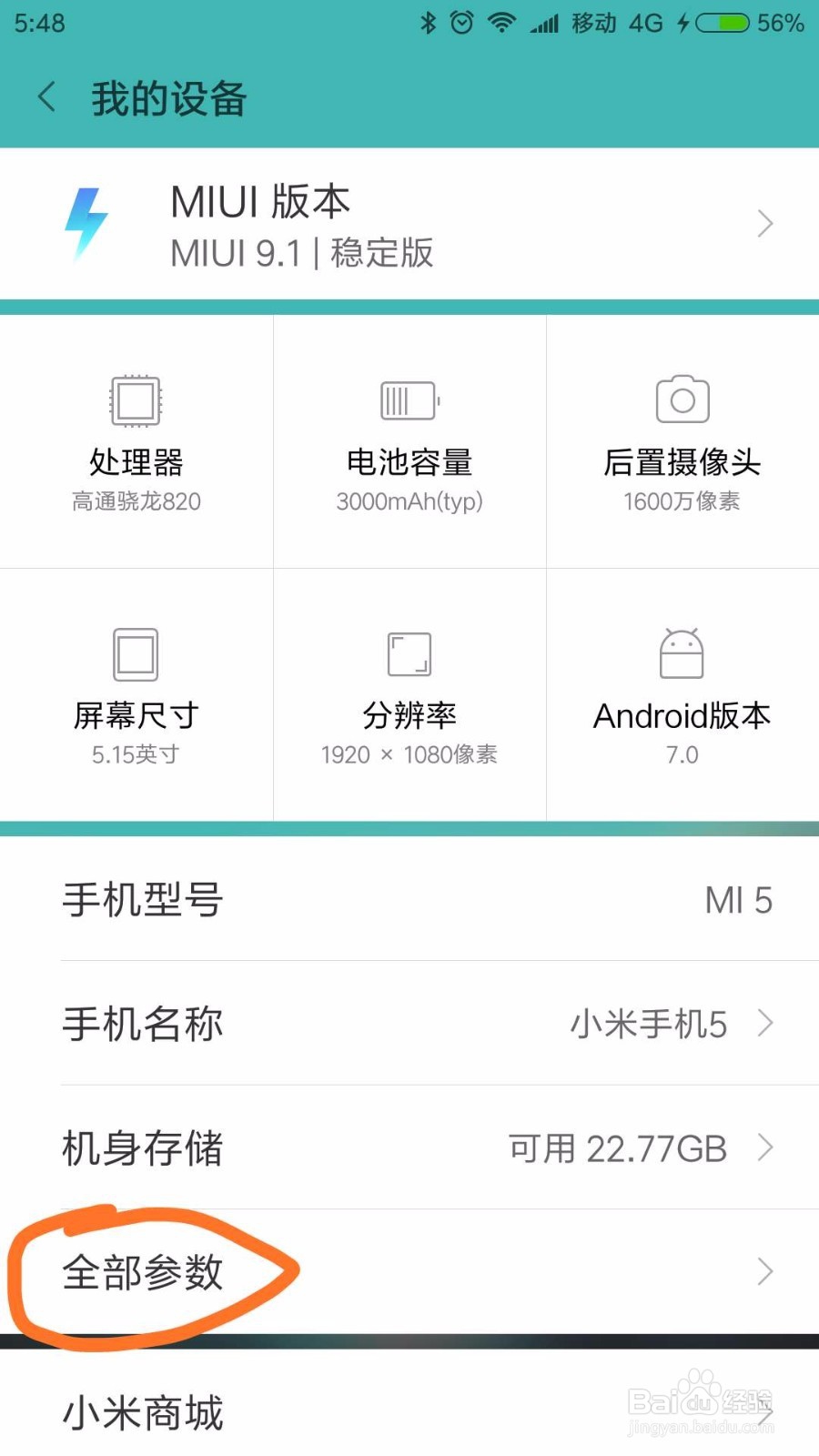Tap the 处理器 tile

pos(136,442)
